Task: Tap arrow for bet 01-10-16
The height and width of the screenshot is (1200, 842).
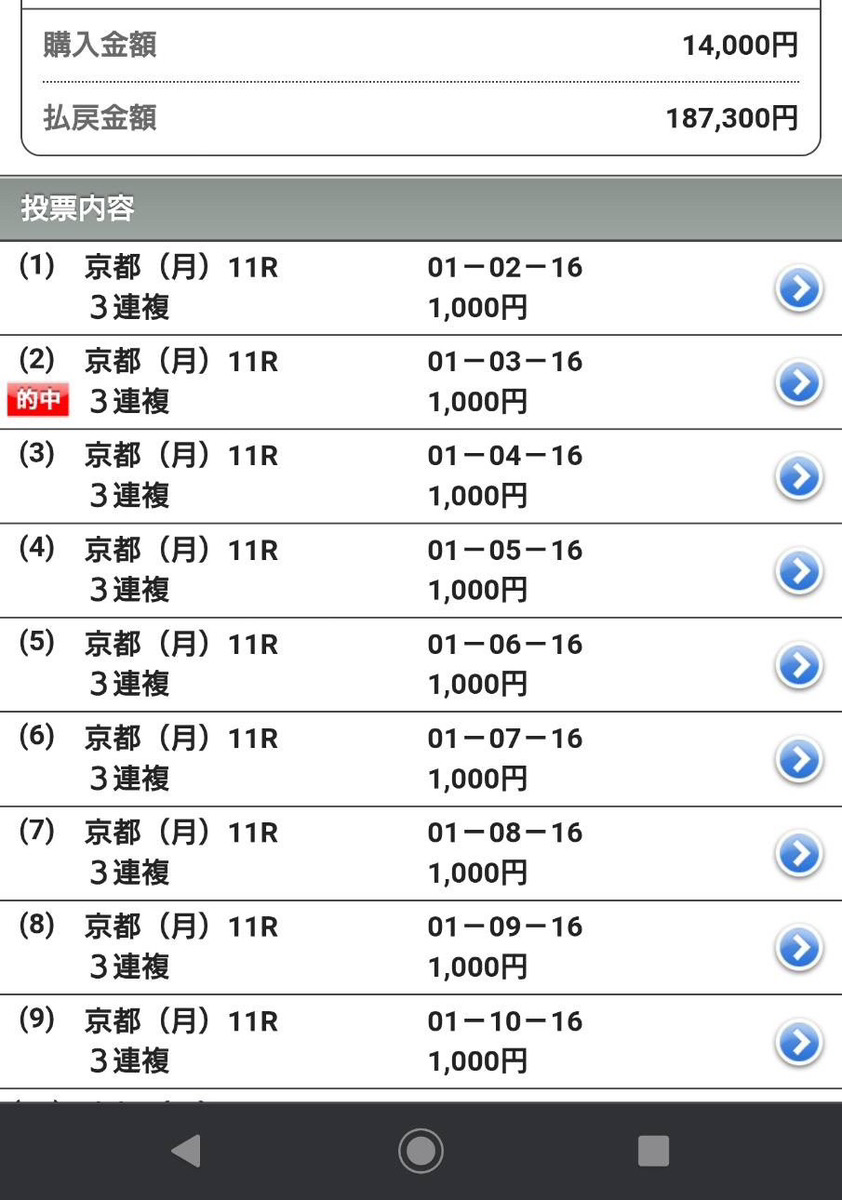Action: (799, 1042)
